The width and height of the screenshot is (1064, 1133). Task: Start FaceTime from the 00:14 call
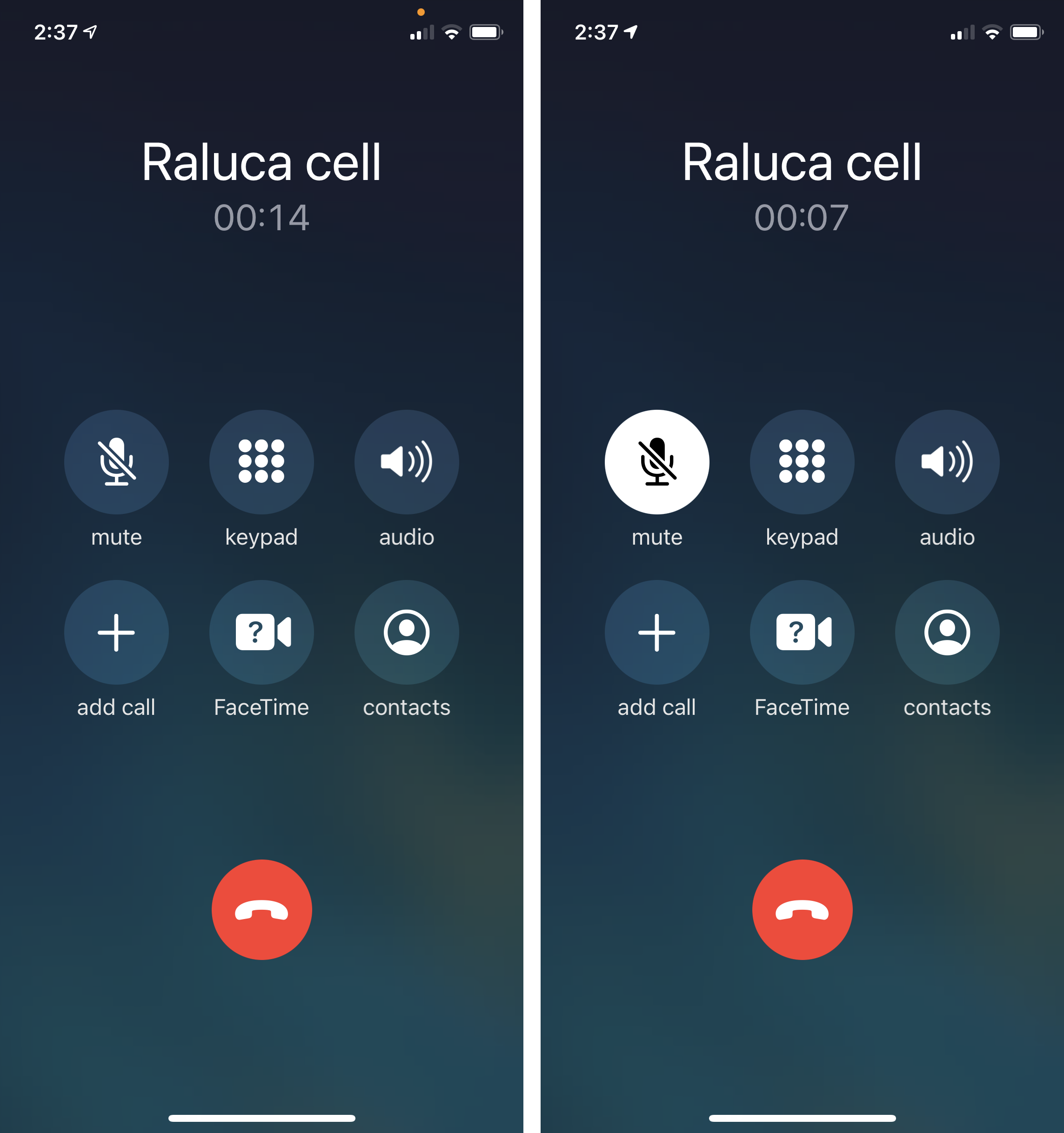pos(262,632)
